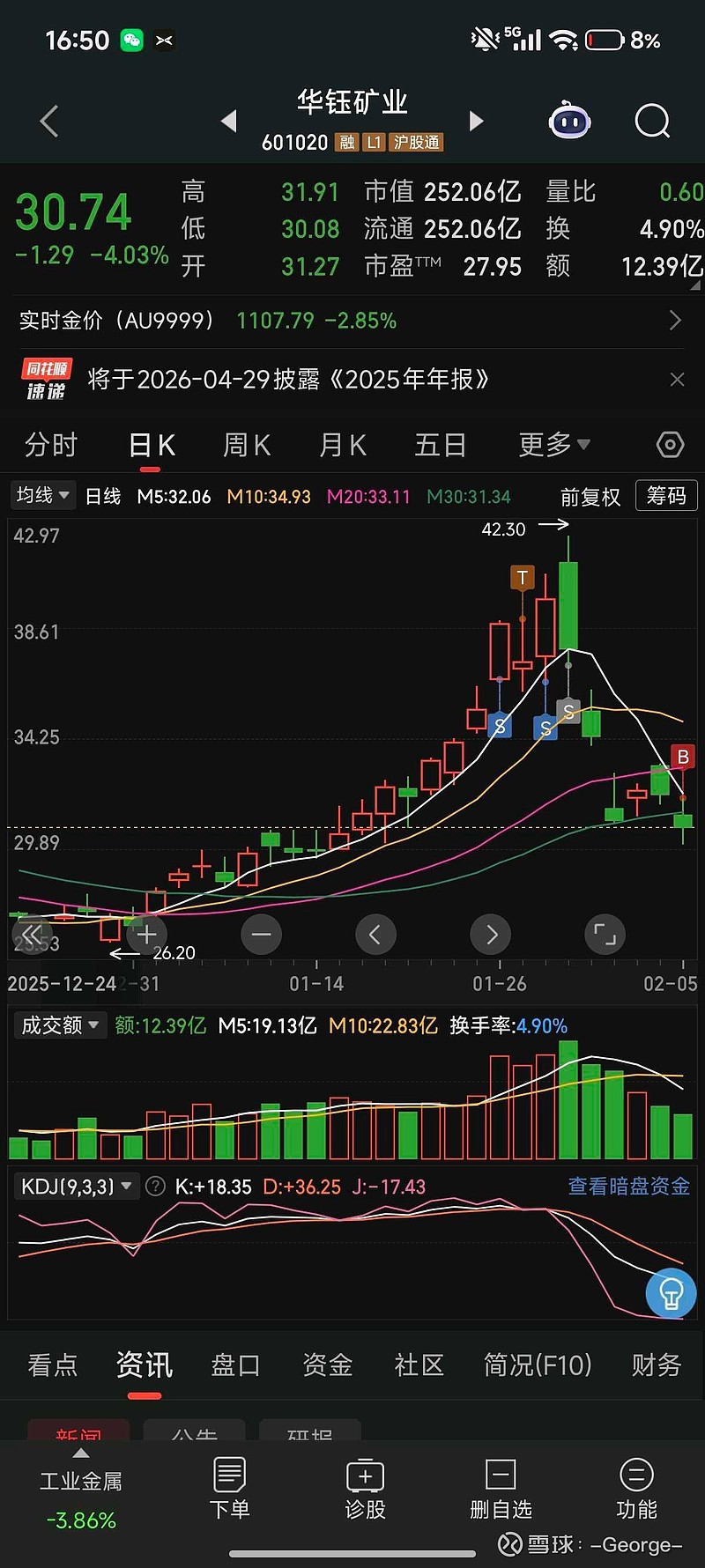Tap the 下单 order placement icon
This screenshot has width=705, height=1568.
pos(230,1489)
